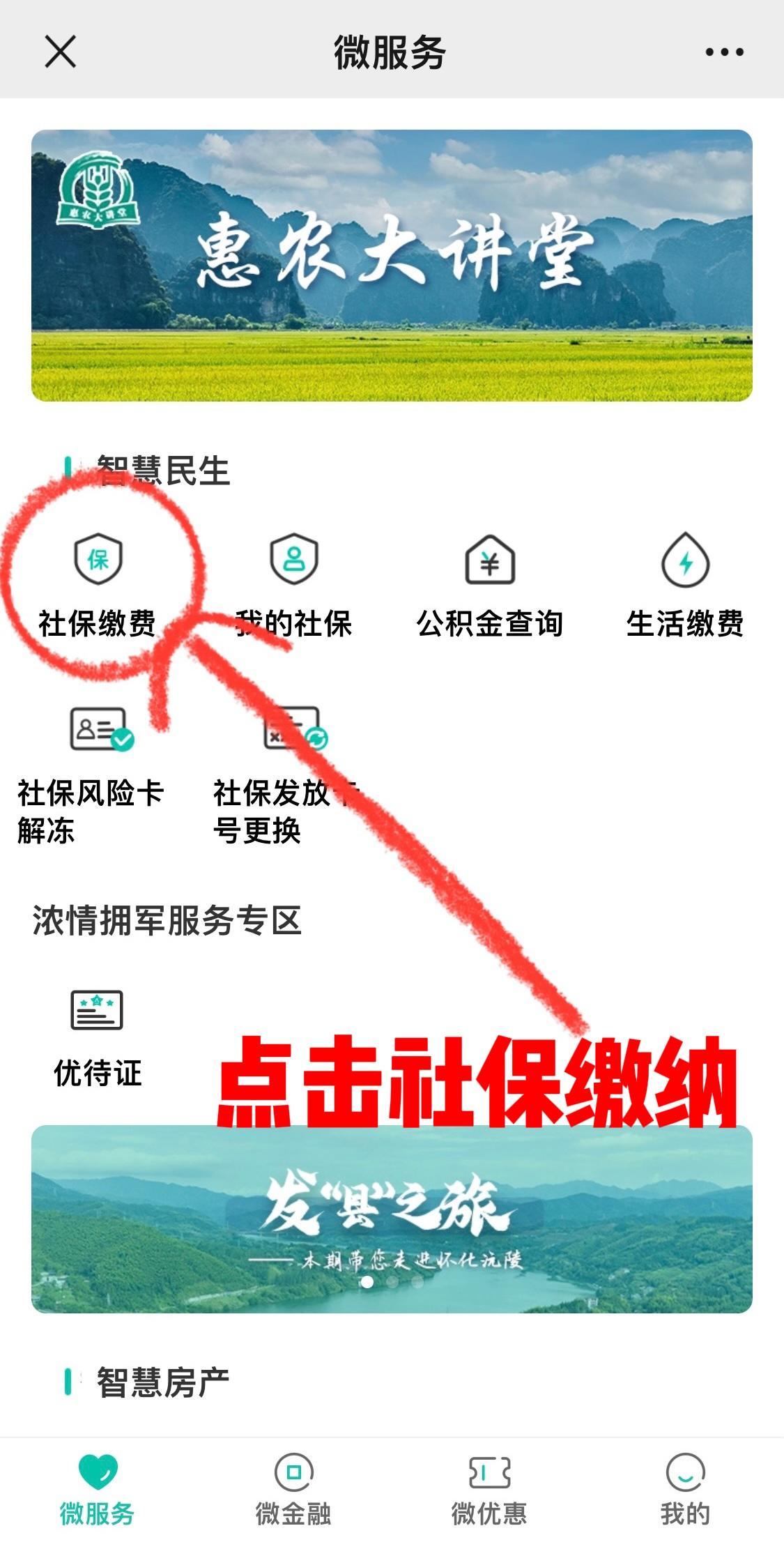The height and width of the screenshot is (1549, 784).
Task: Open 我的社保
Action: click(293, 586)
